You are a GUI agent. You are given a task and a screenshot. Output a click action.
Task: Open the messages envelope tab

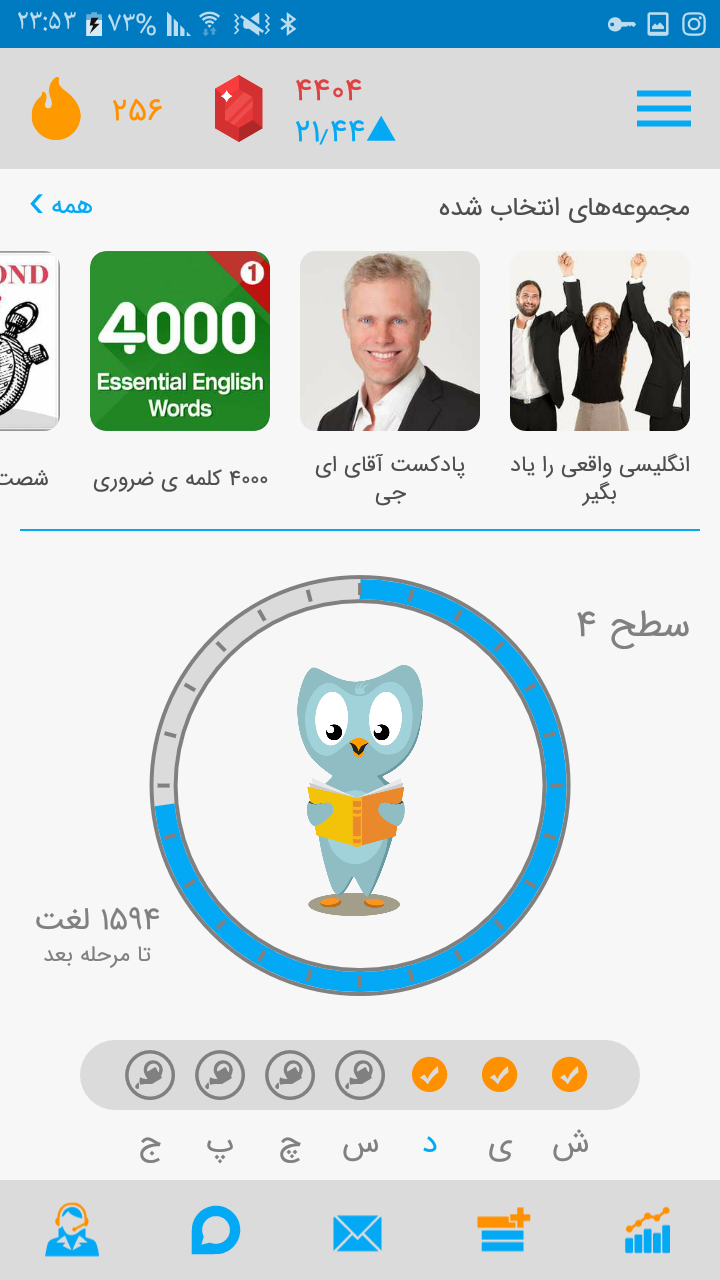[x=358, y=1233]
